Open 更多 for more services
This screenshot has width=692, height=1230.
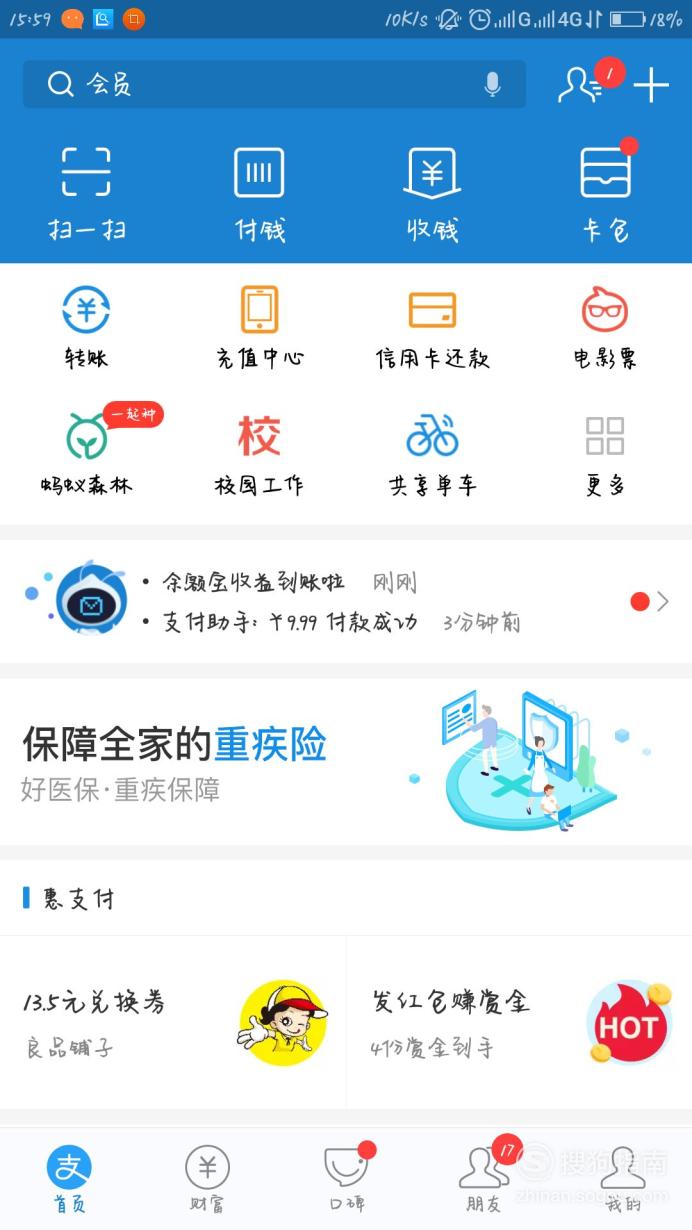tap(605, 453)
